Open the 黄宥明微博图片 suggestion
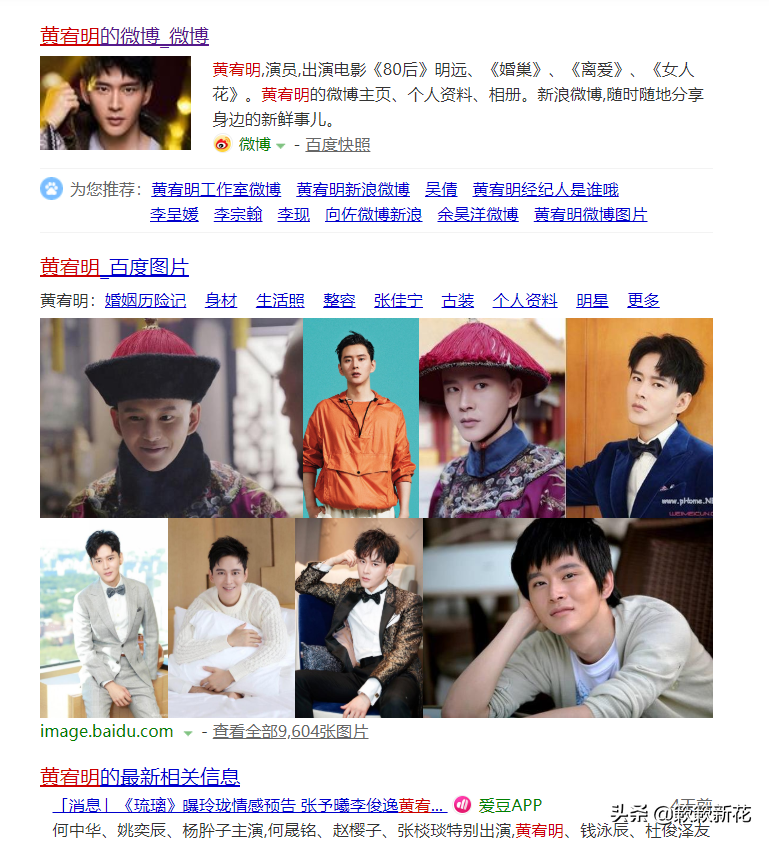This screenshot has height=841, width=769. pyautogui.click(x=590, y=215)
